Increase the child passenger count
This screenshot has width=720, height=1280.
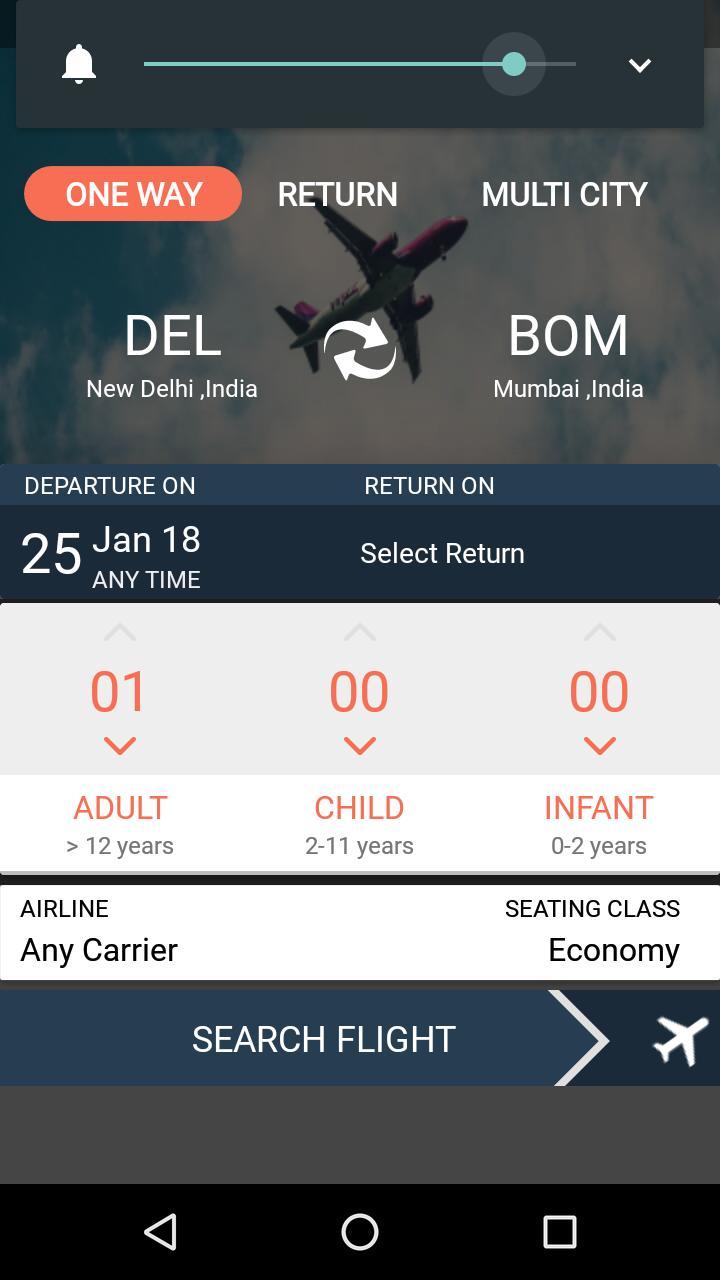pyautogui.click(x=360, y=633)
